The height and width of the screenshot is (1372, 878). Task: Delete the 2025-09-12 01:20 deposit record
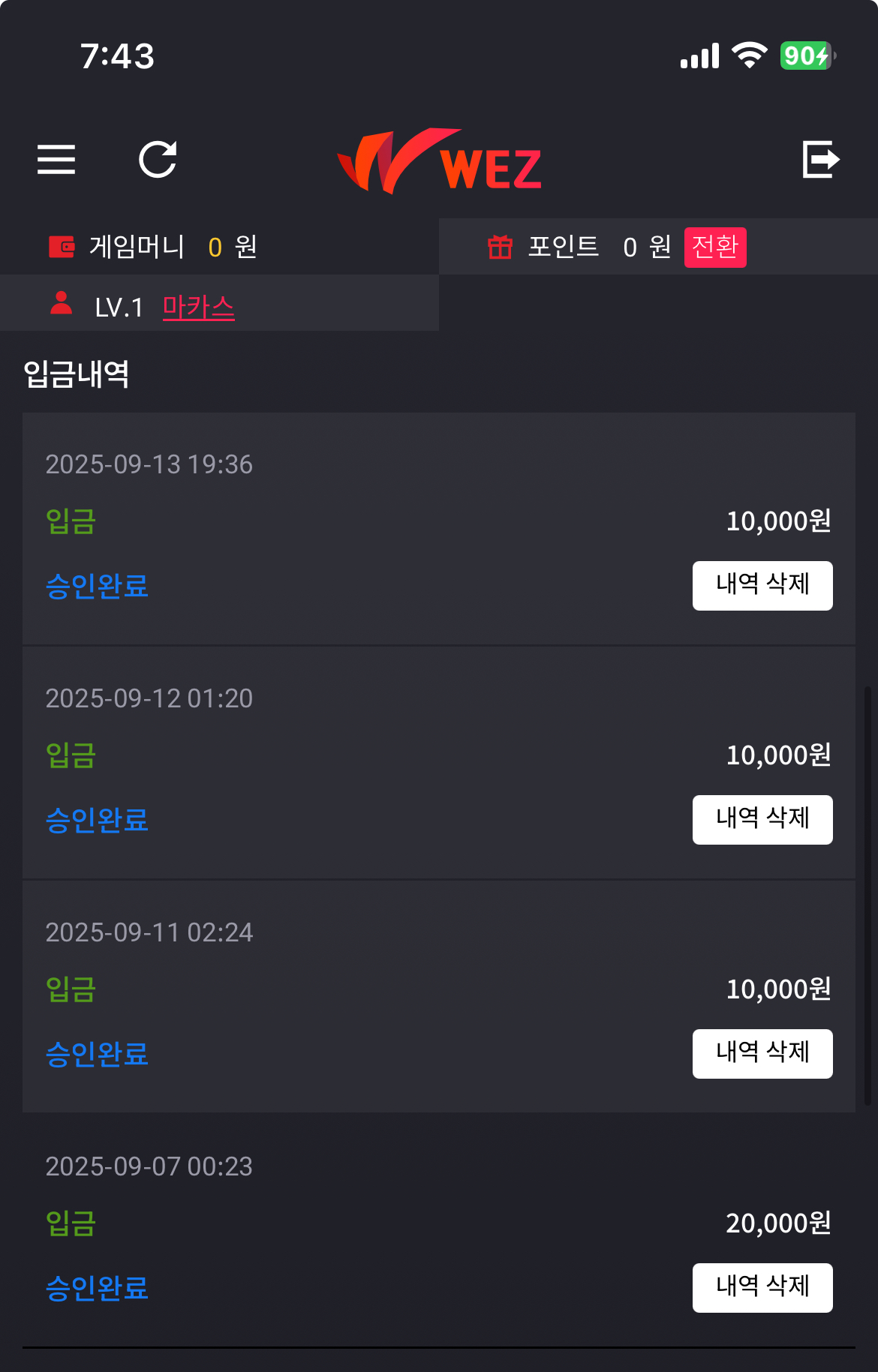tap(762, 819)
